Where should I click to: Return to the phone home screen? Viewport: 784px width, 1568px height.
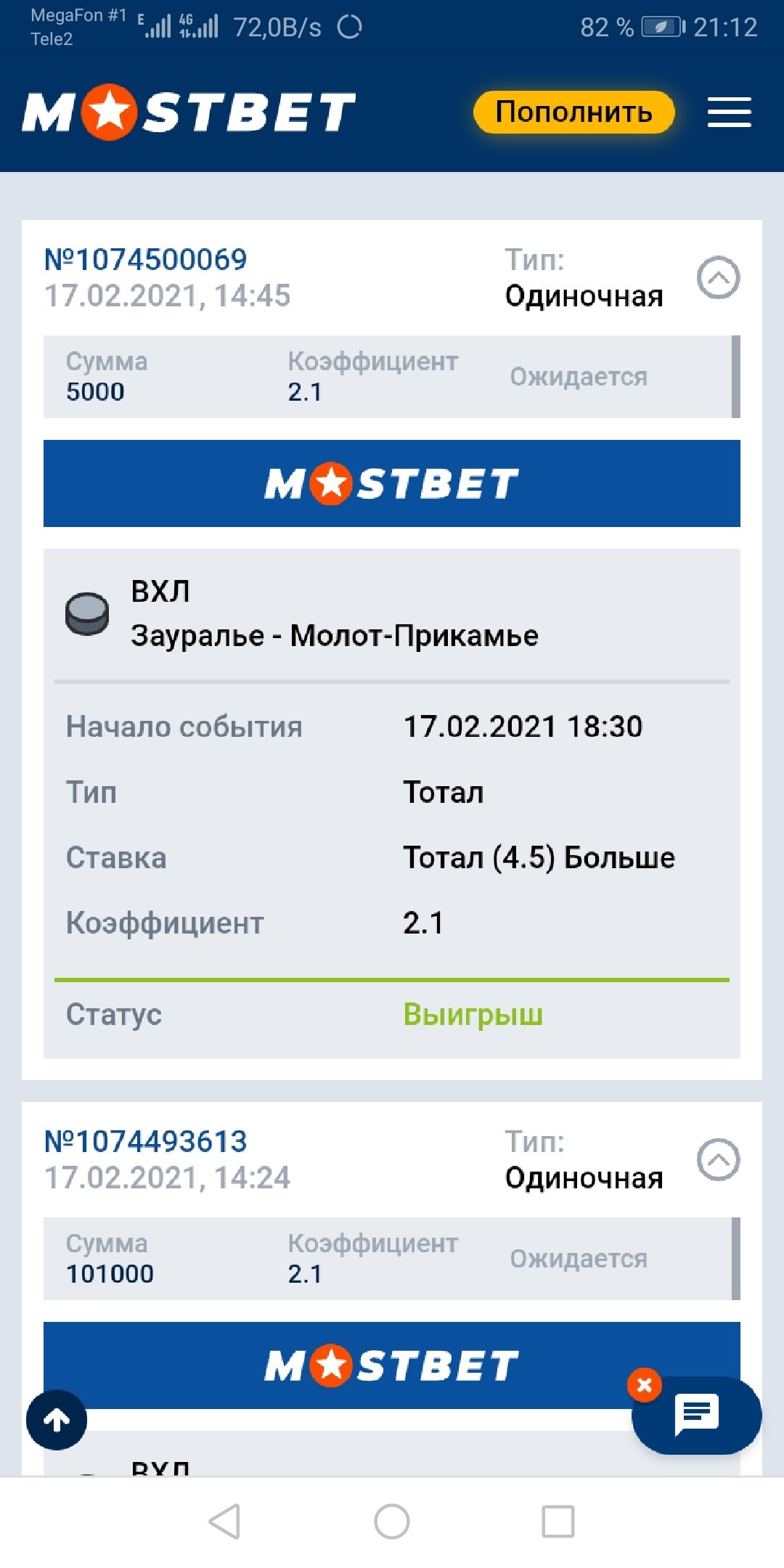pyautogui.click(x=392, y=1522)
